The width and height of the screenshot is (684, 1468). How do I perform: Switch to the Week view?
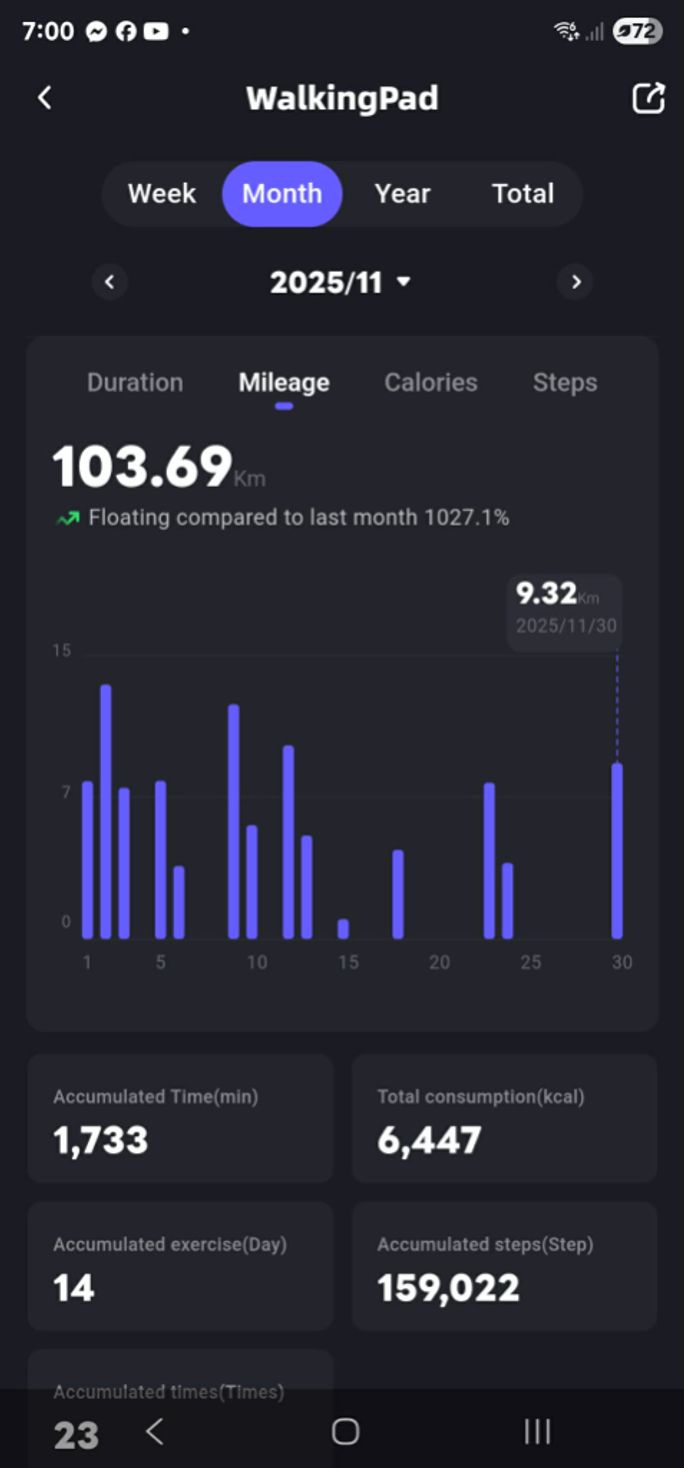click(x=162, y=194)
